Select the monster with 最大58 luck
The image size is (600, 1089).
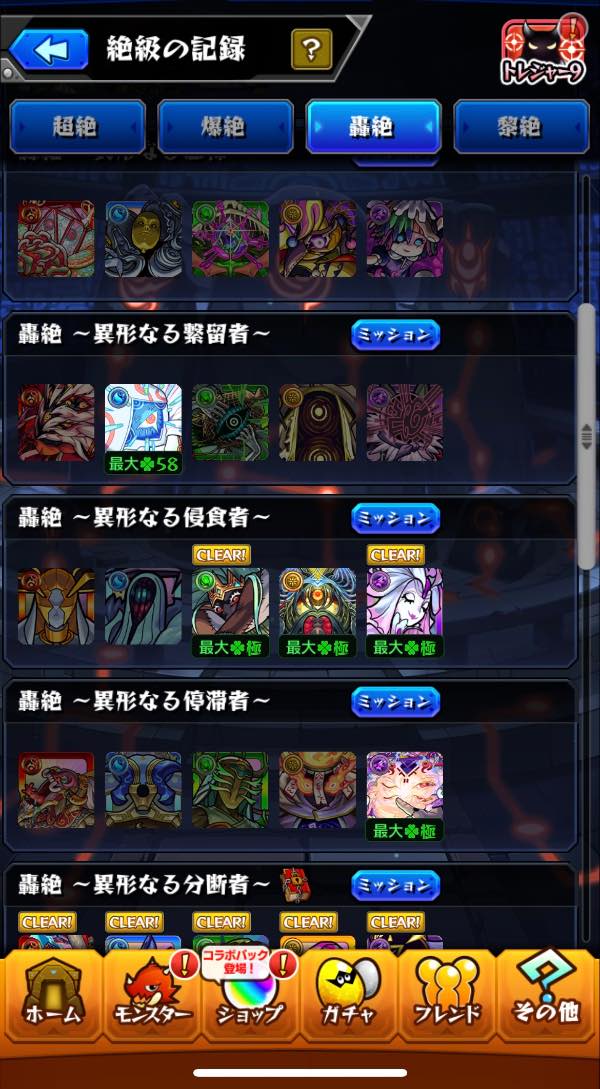tap(143, 429)
